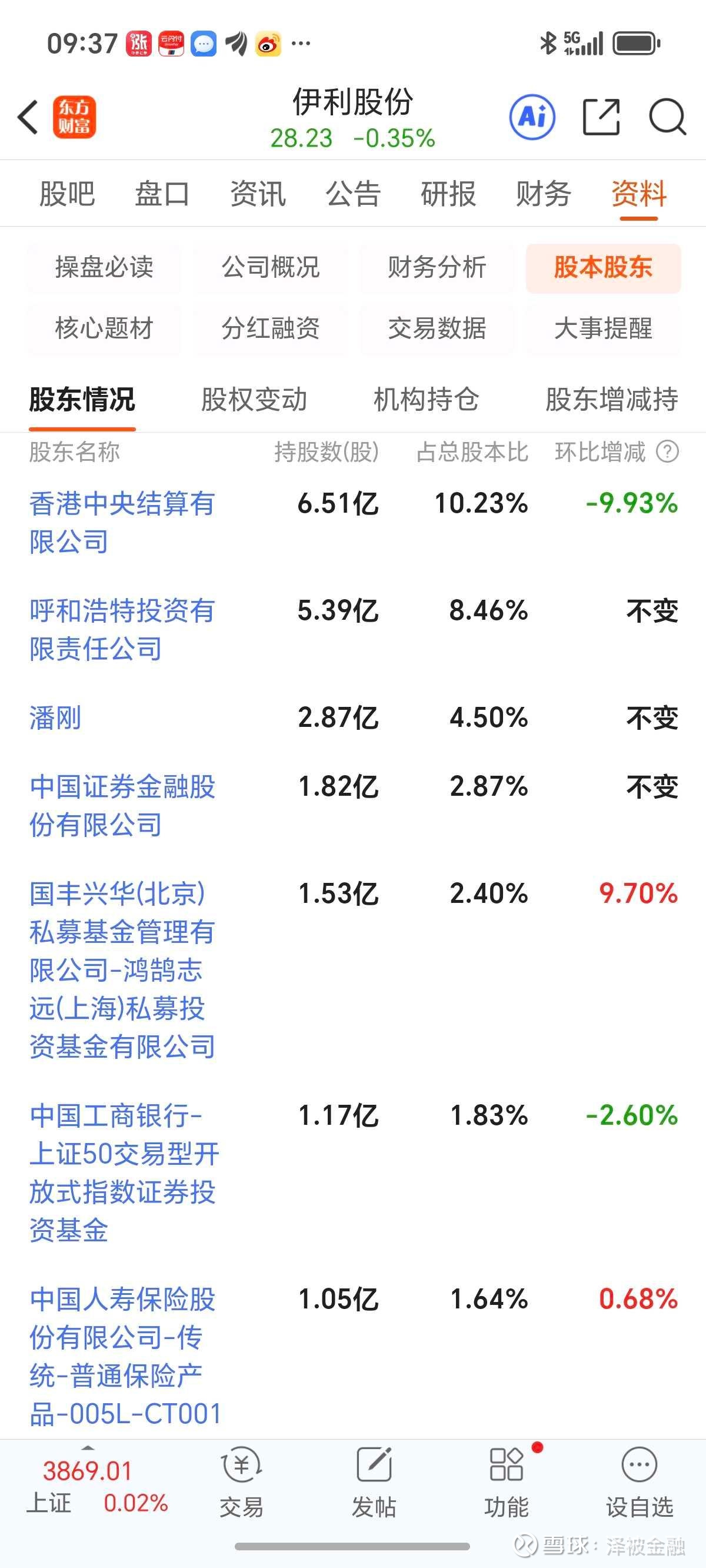Select the 分红融资 chip

(x=270, y=328)
